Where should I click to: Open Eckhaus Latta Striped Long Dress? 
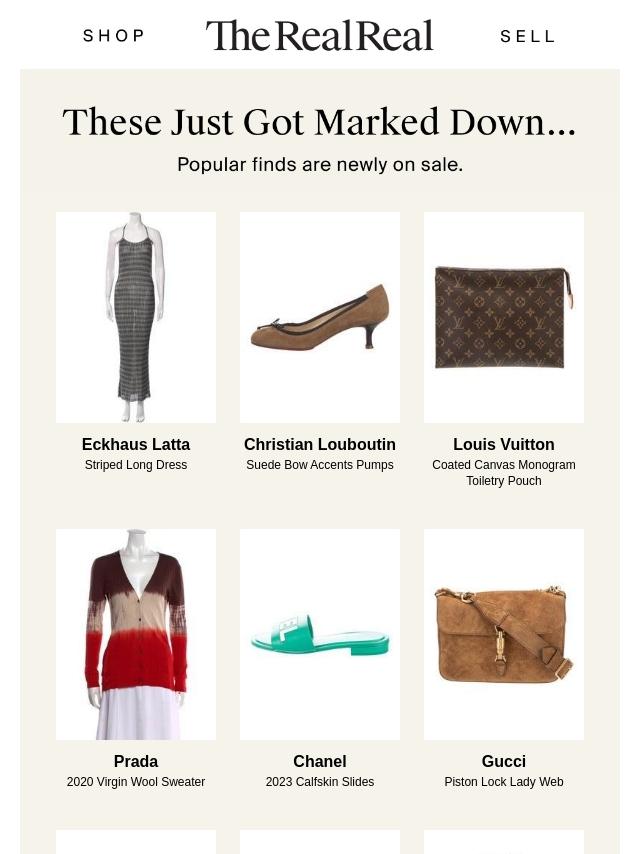coord(136,317)
